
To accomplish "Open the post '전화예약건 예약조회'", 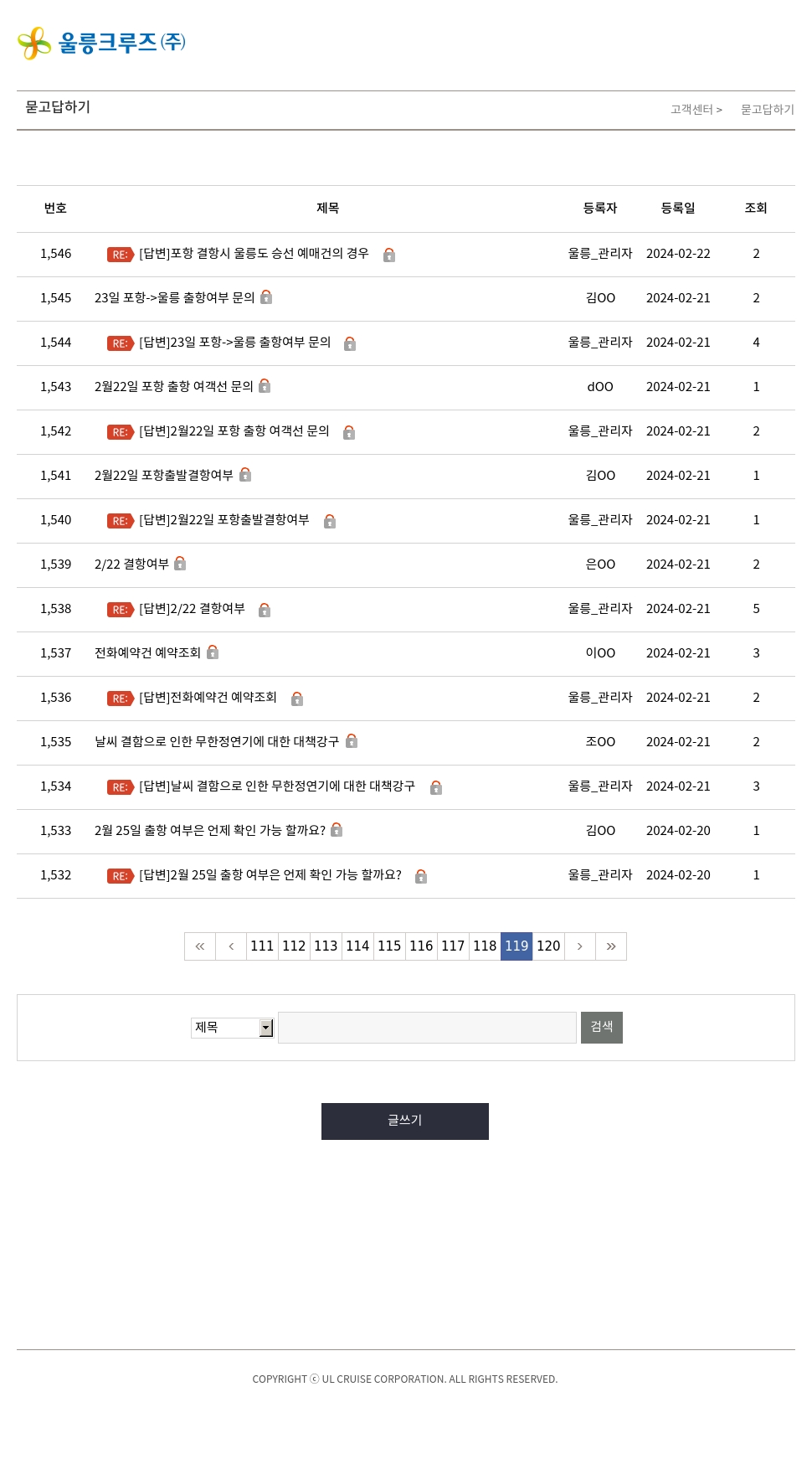I will 147,653.
